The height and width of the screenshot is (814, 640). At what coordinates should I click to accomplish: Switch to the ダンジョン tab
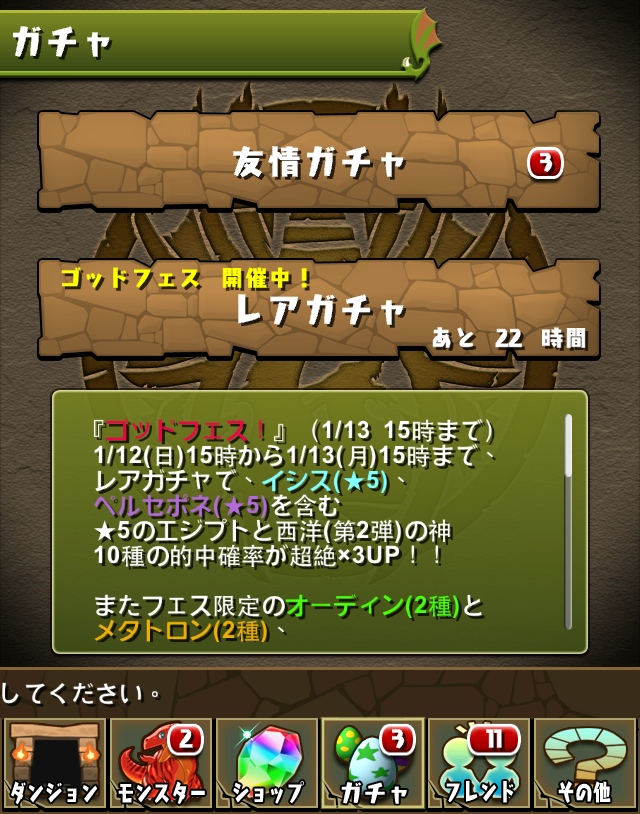(54, 764)
